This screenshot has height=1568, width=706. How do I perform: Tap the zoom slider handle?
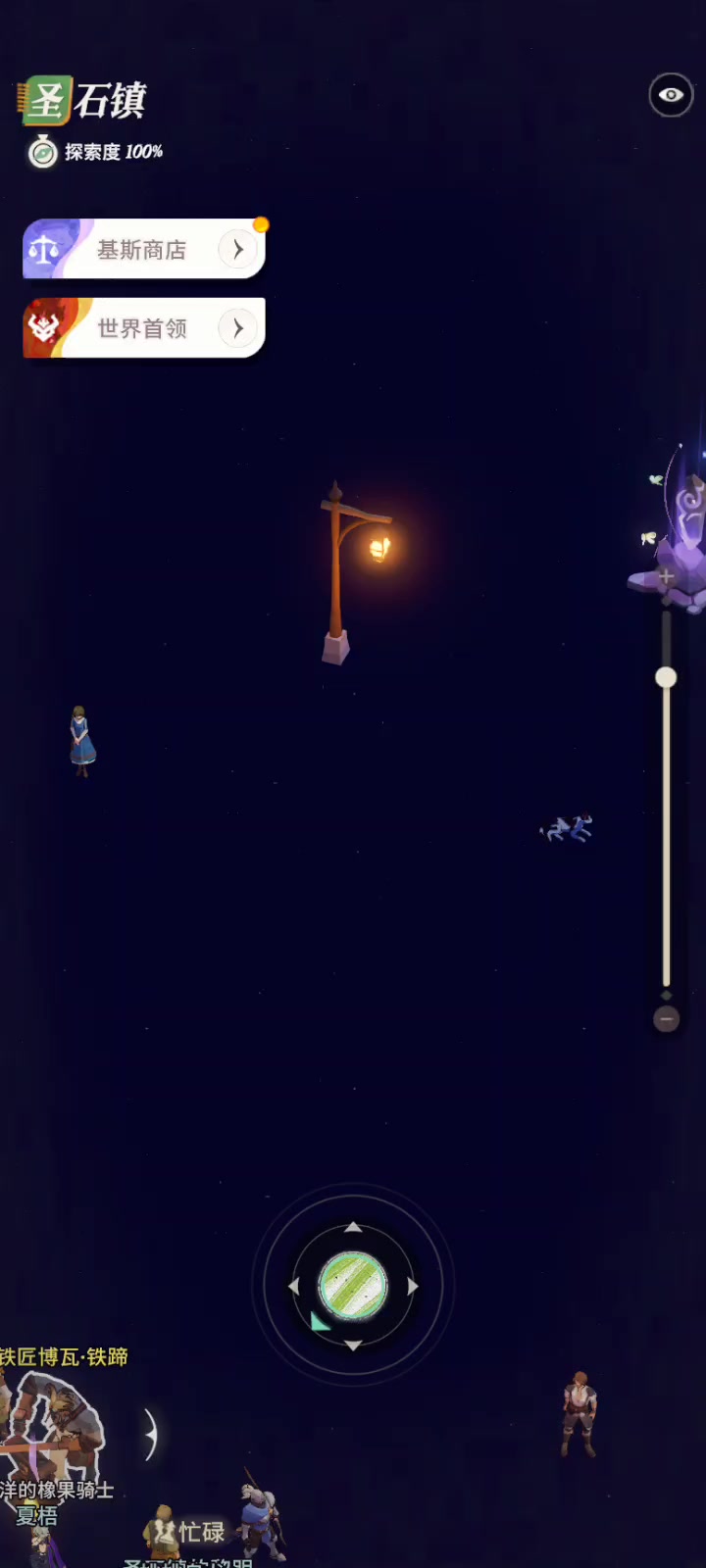666,677
